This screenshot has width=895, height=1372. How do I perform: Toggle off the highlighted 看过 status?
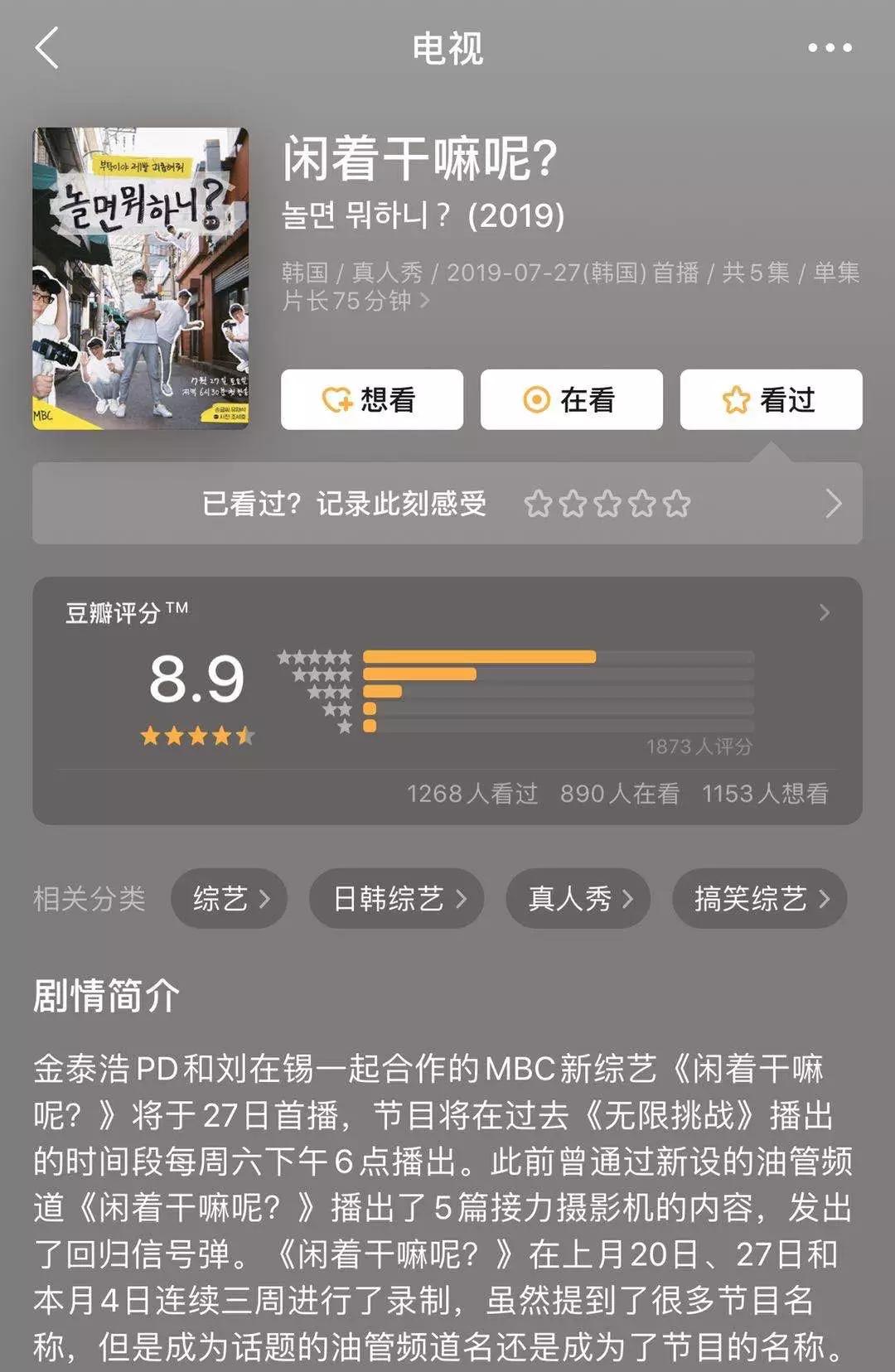772,399
